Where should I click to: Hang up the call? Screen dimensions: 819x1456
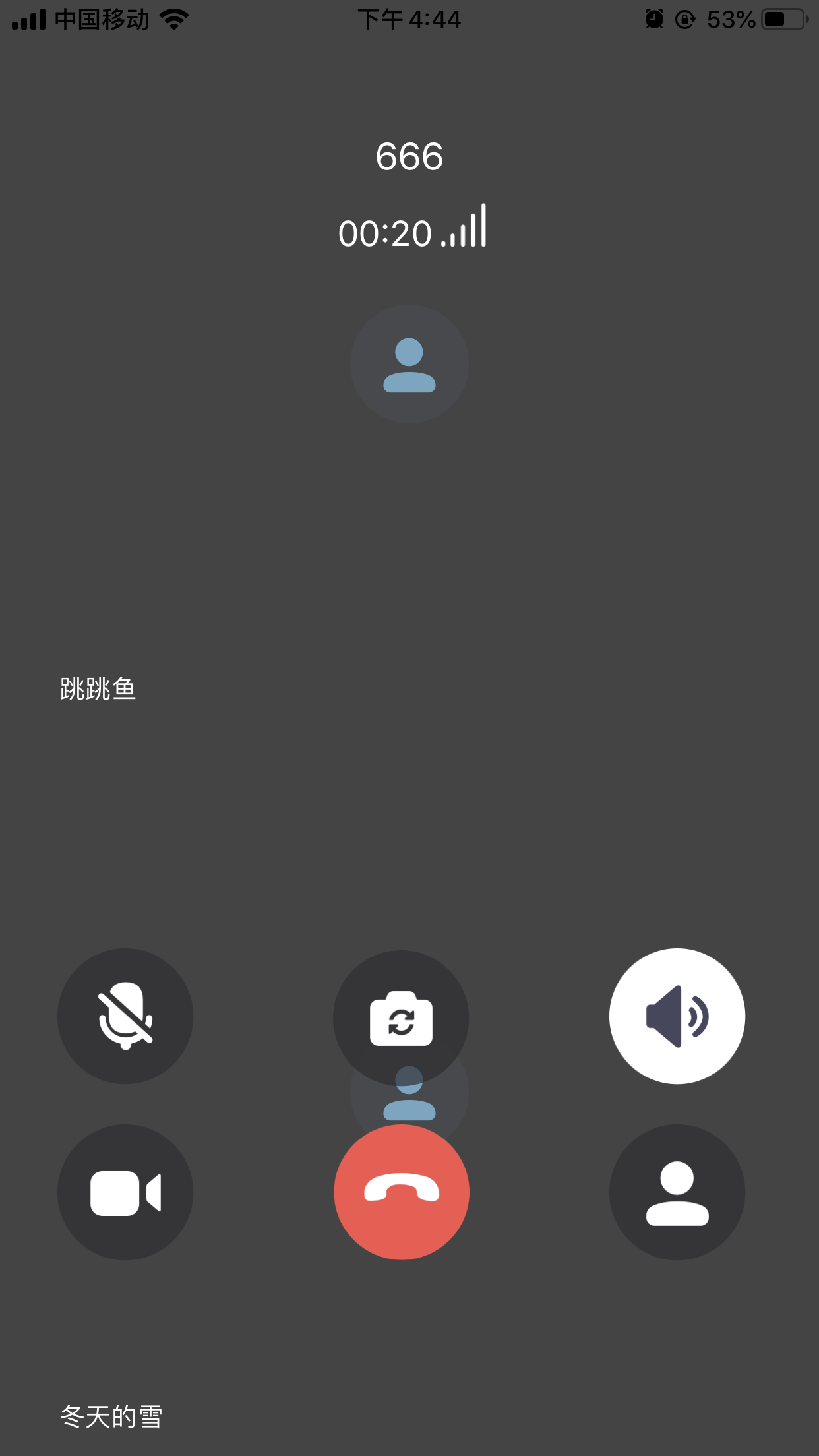point(402,1192)
